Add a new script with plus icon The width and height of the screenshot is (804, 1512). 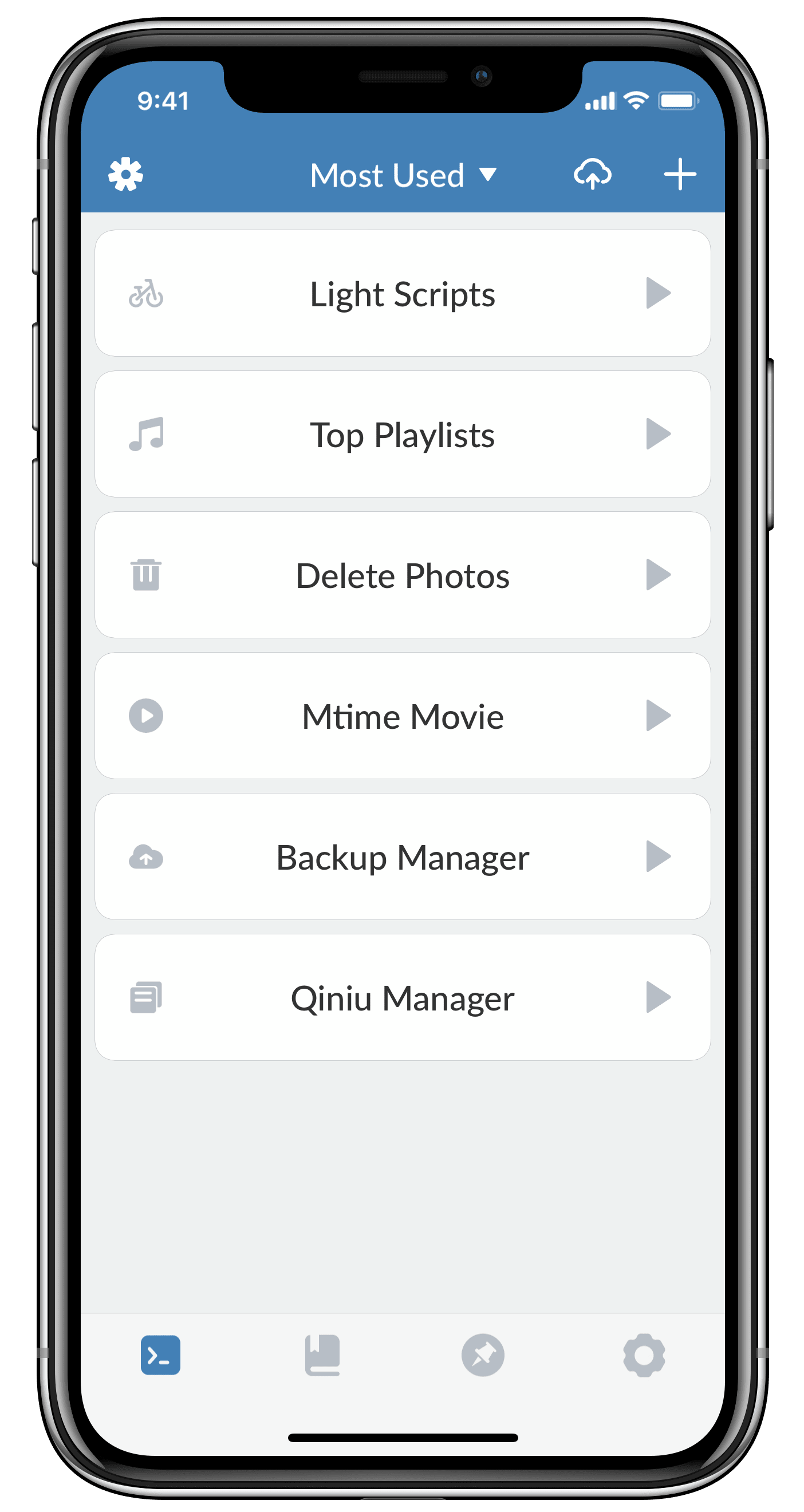pyautogui.click(x=680, y=174)
